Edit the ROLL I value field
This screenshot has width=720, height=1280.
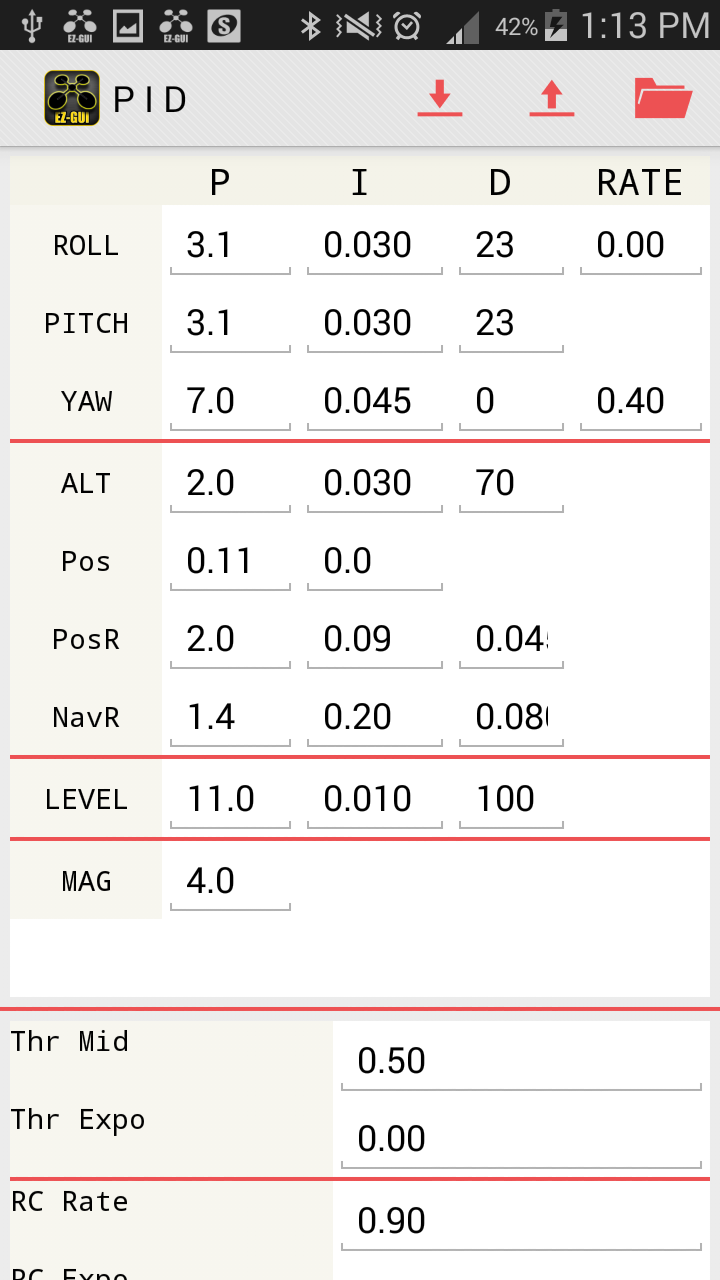coord(375,246)
